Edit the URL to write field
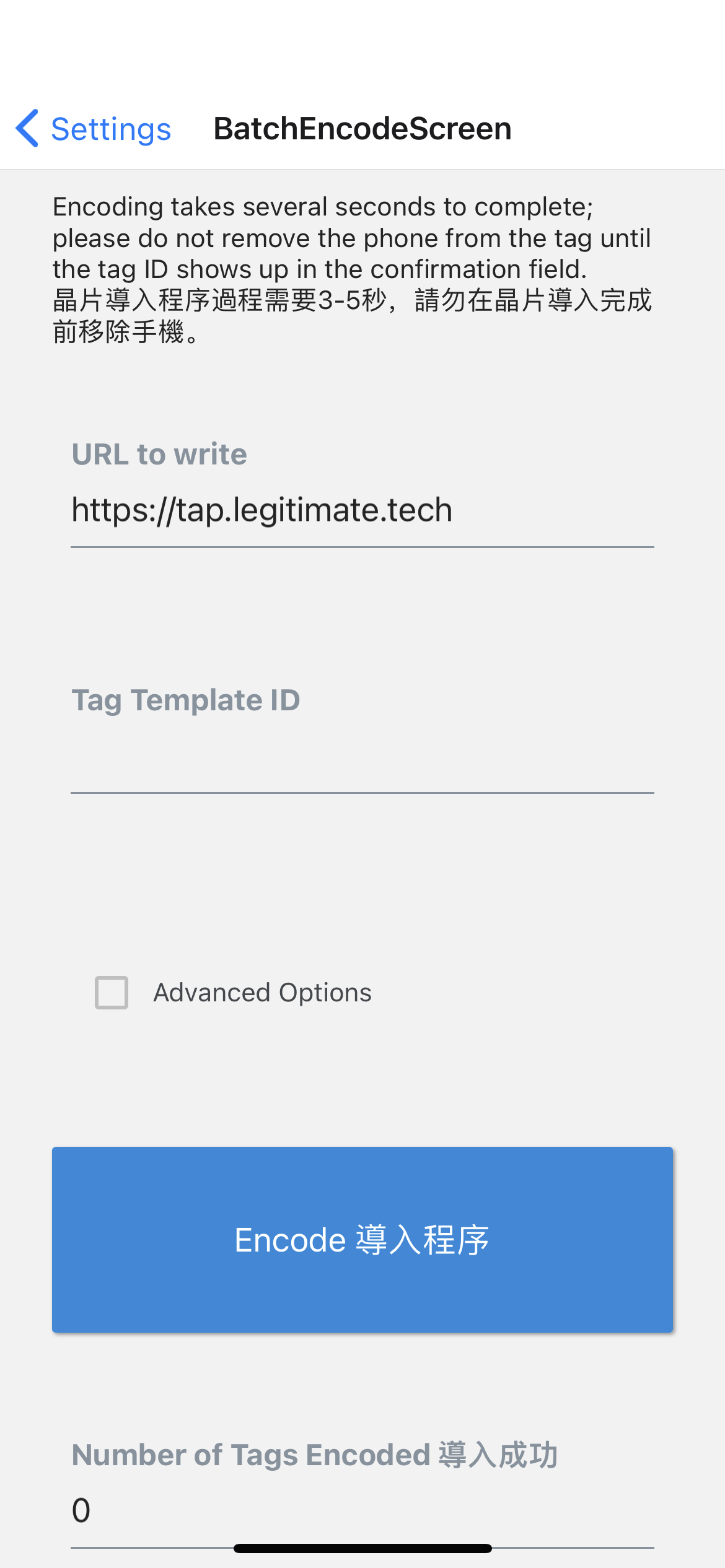Image resolution: width=725 pixels, height=1568 pixels. [362, 510]
